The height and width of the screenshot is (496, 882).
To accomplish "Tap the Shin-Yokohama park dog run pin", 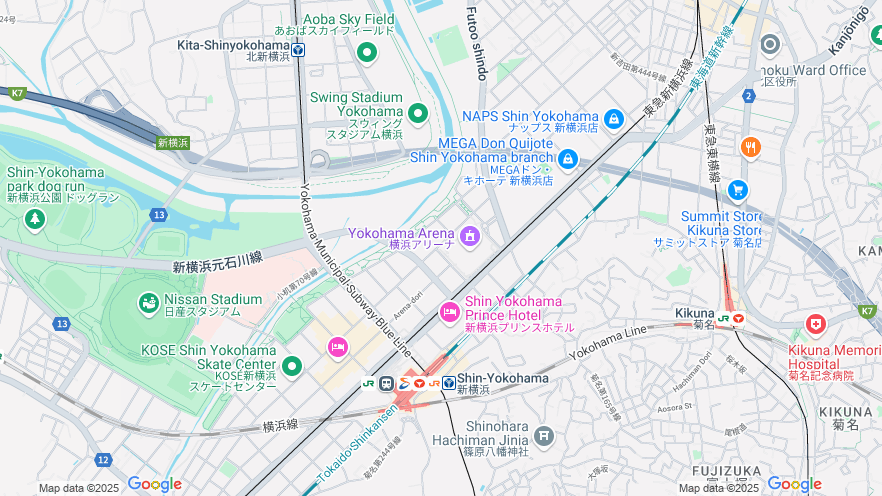I will [35, 218].
